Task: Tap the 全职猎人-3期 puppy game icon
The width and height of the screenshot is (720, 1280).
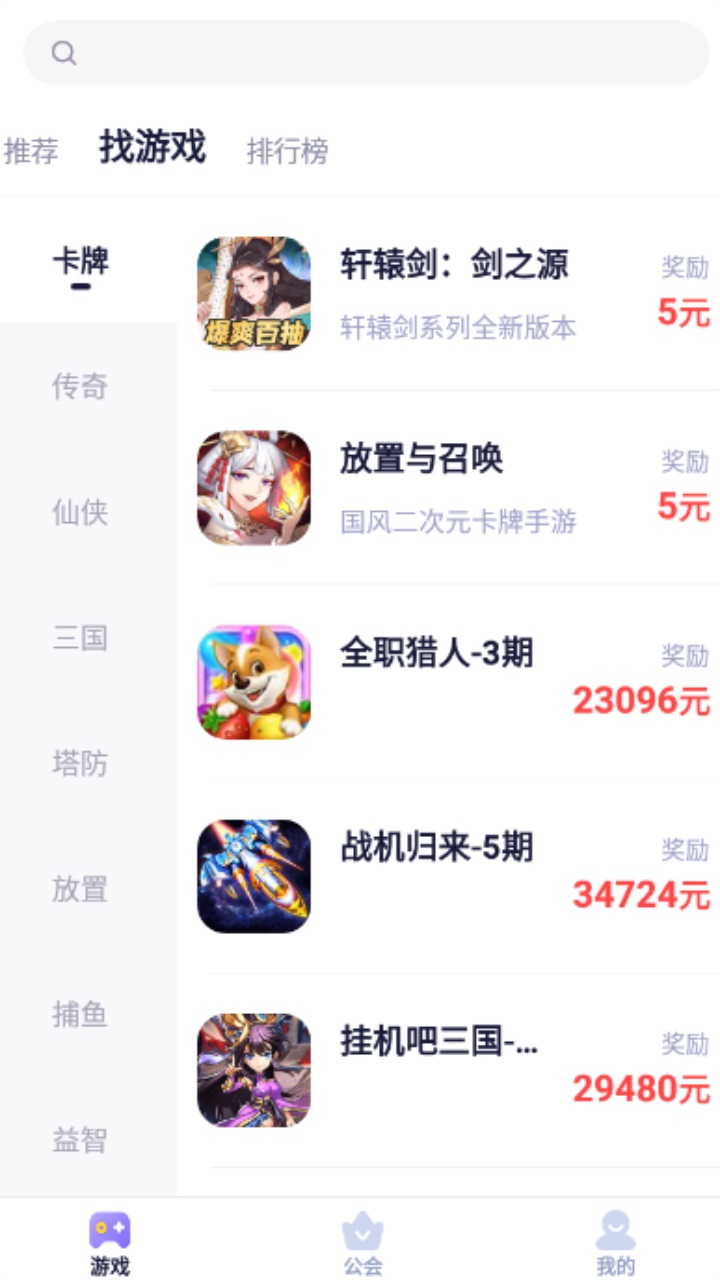Action: (x=254, y=681)
